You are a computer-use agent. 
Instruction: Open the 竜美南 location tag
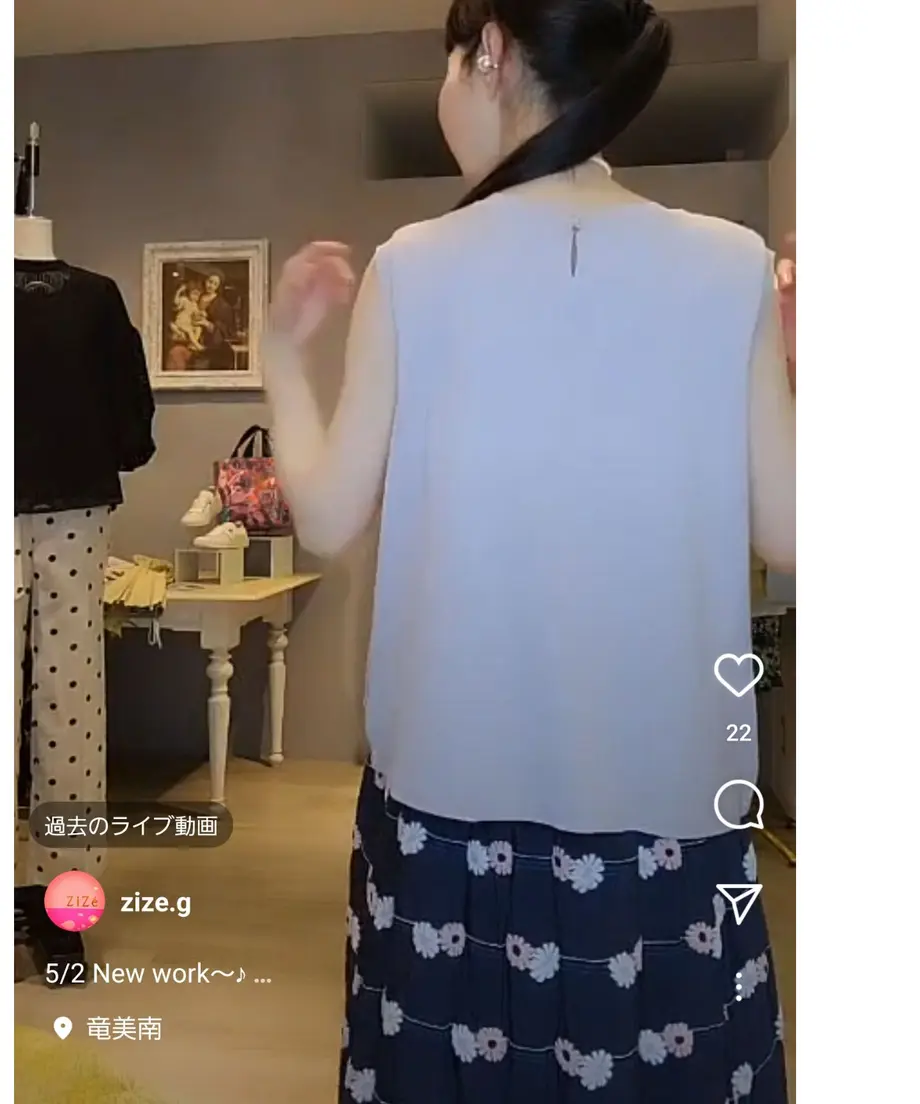(x=123, y=1029)
